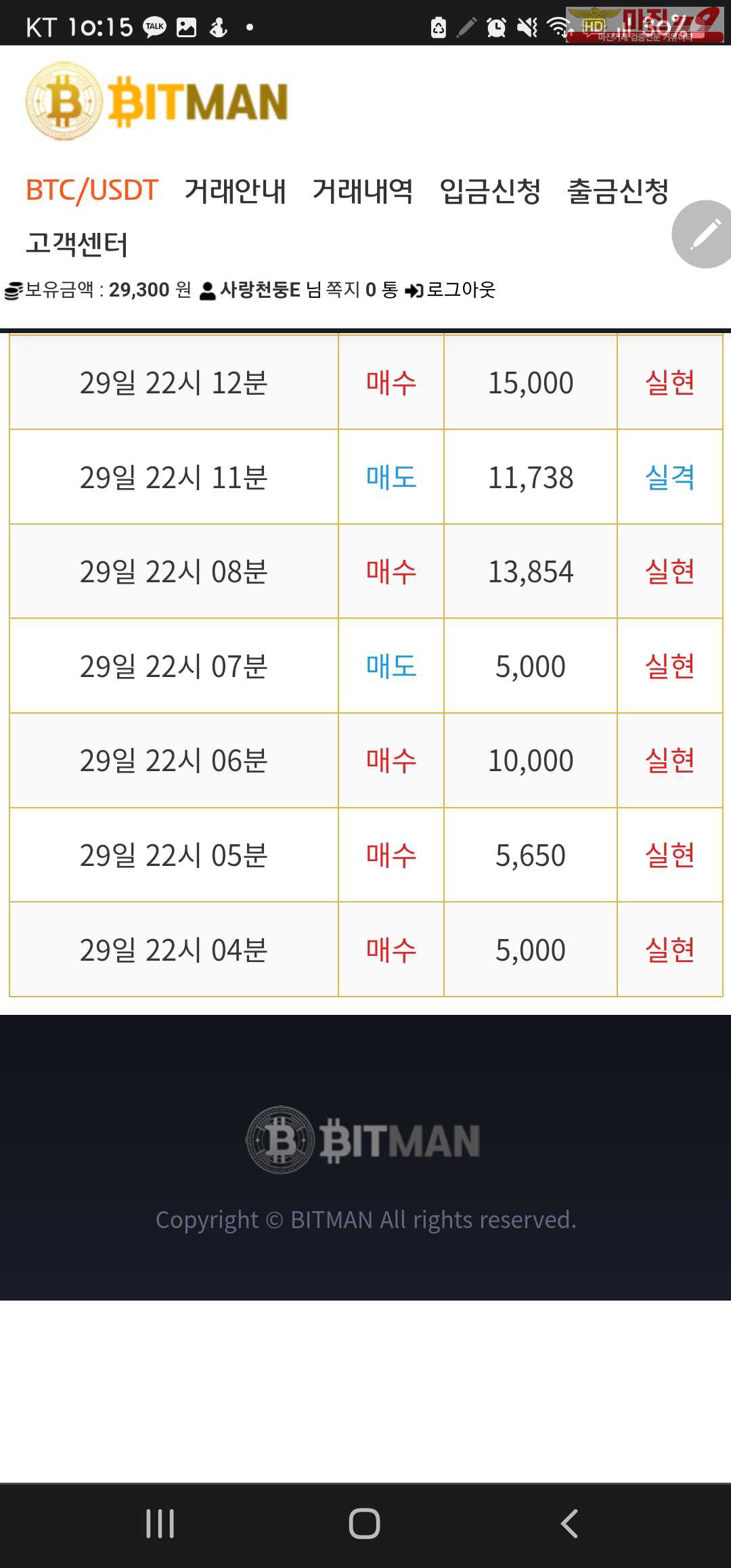Open the BTC/USDT trading page

pyautogui.click(x=92, y=190)
